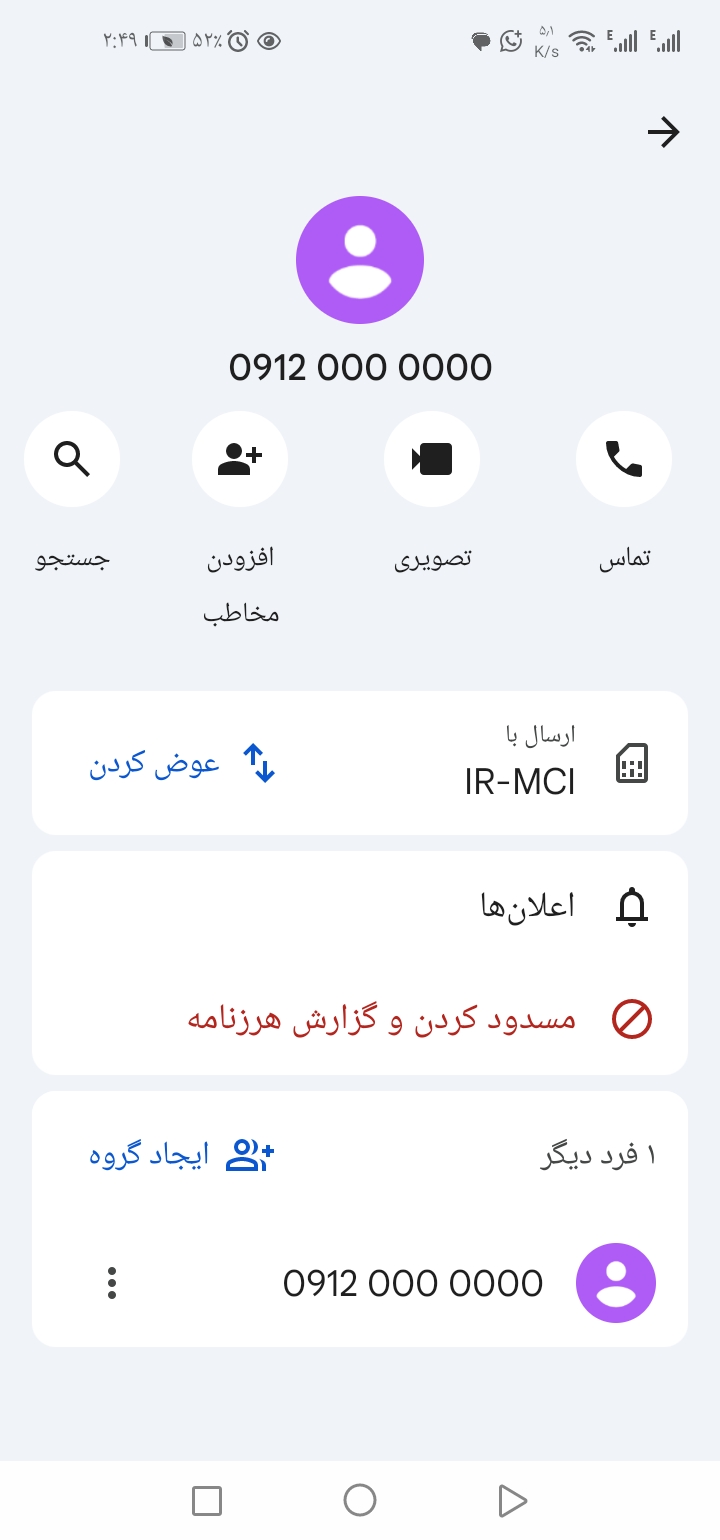Open recent apps with square button

[x=207, y=1500]
